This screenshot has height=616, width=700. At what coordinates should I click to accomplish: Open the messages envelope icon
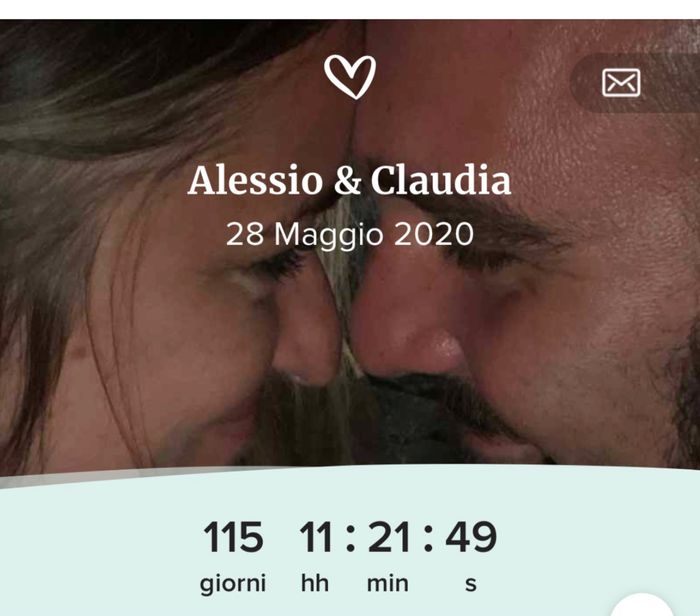621,82
